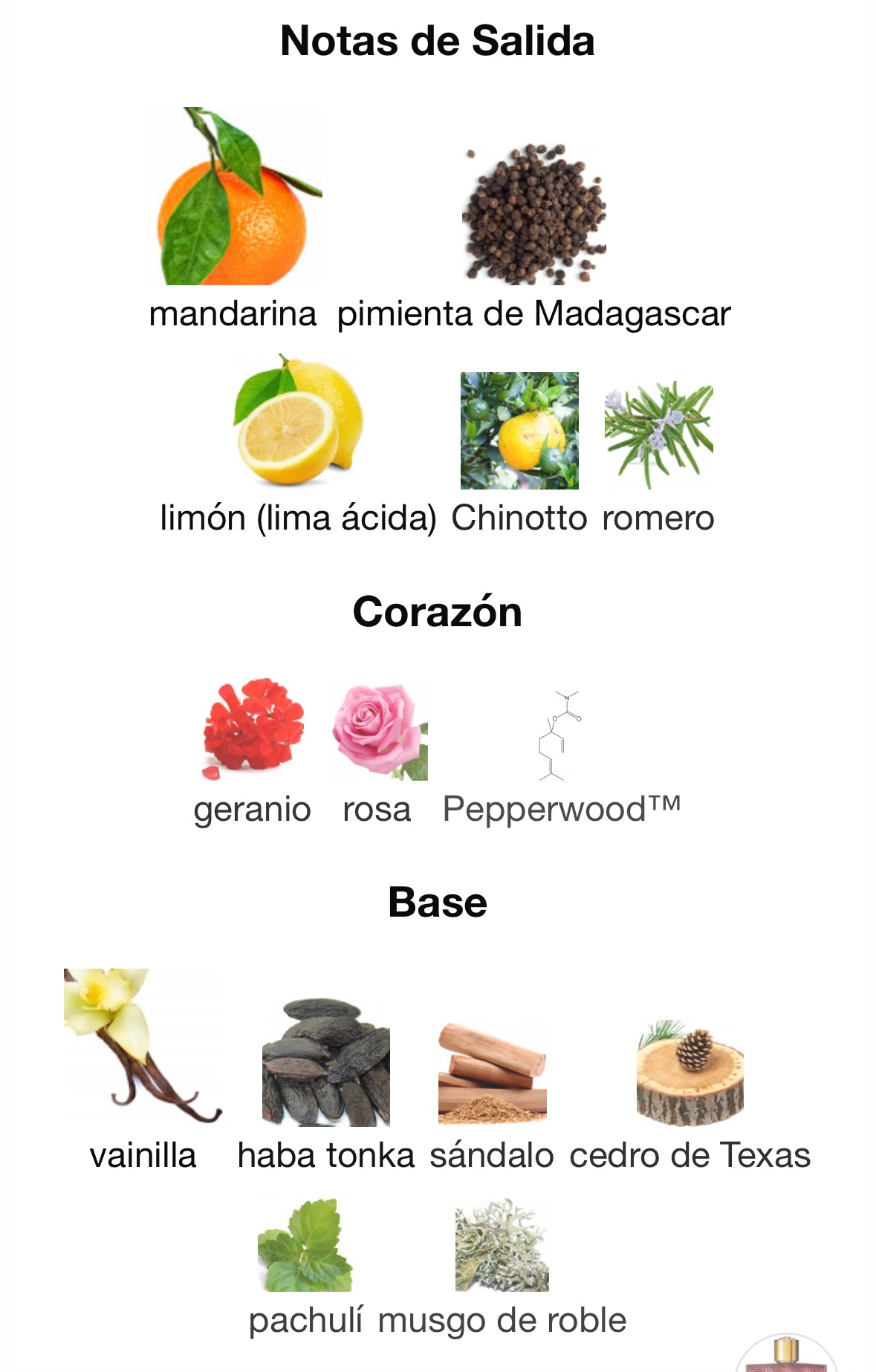Tap the romero note
Viewport: 876px width, 1372px height.
point(658,435)
